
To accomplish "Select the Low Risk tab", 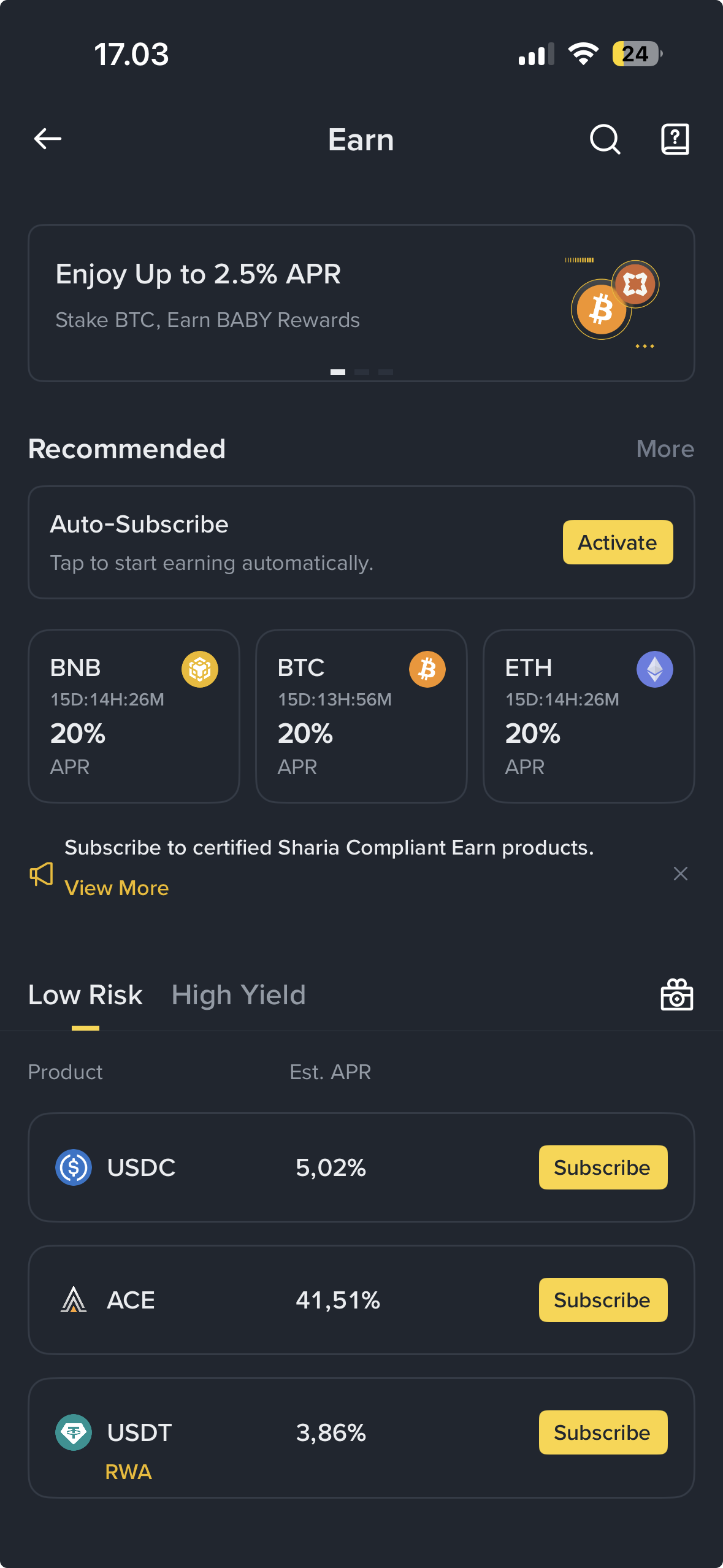I will point(85,994).
